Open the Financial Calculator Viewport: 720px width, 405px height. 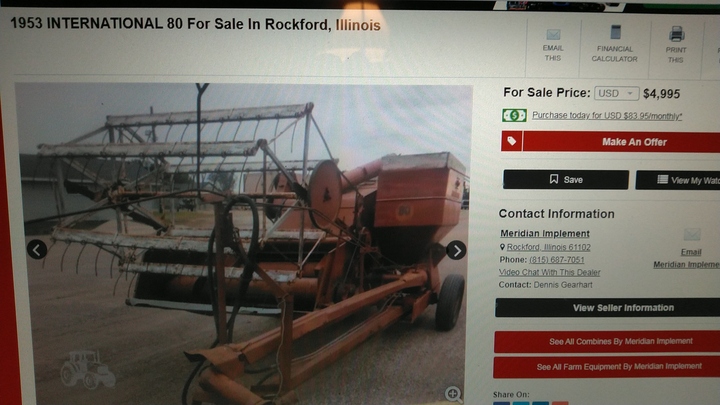(614, 45)
